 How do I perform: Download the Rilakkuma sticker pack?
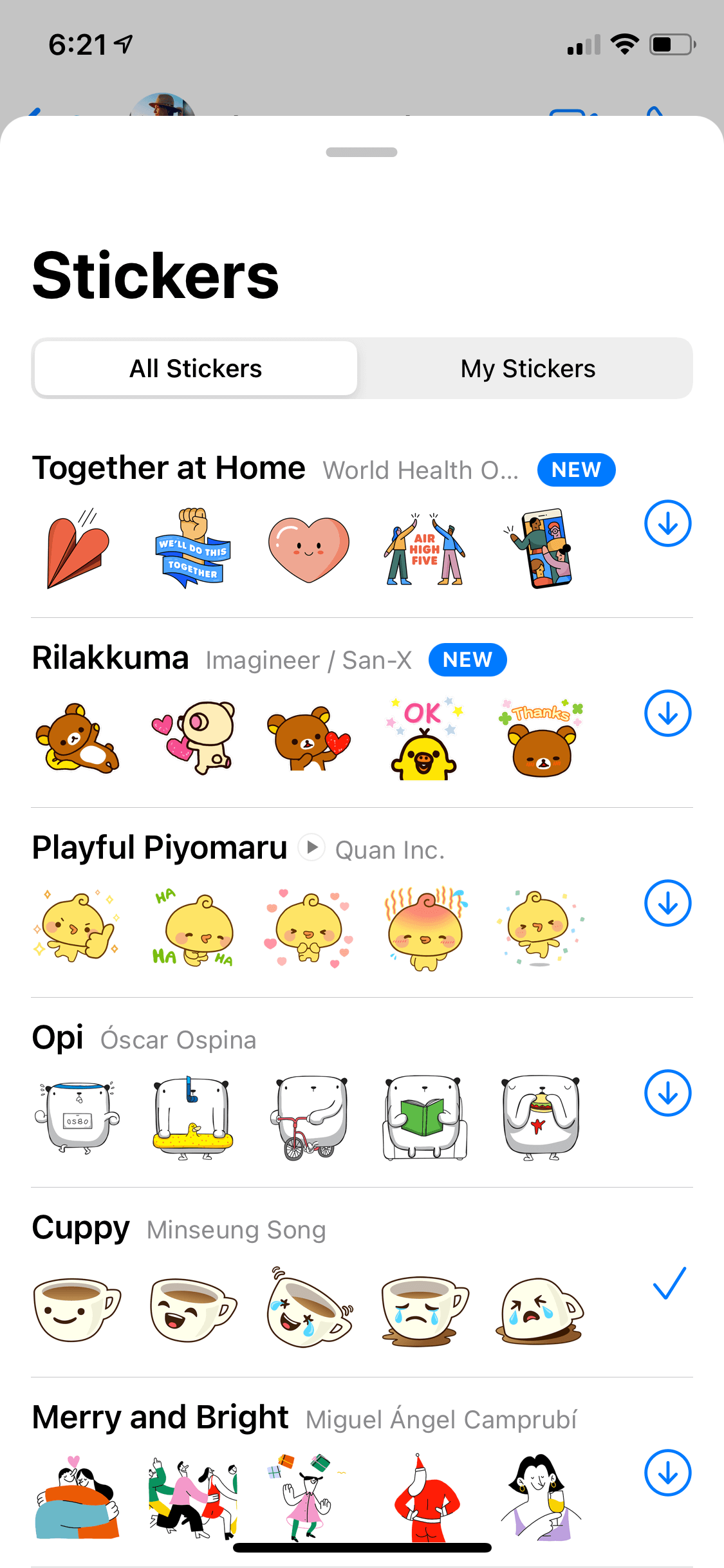coord(667,713)
